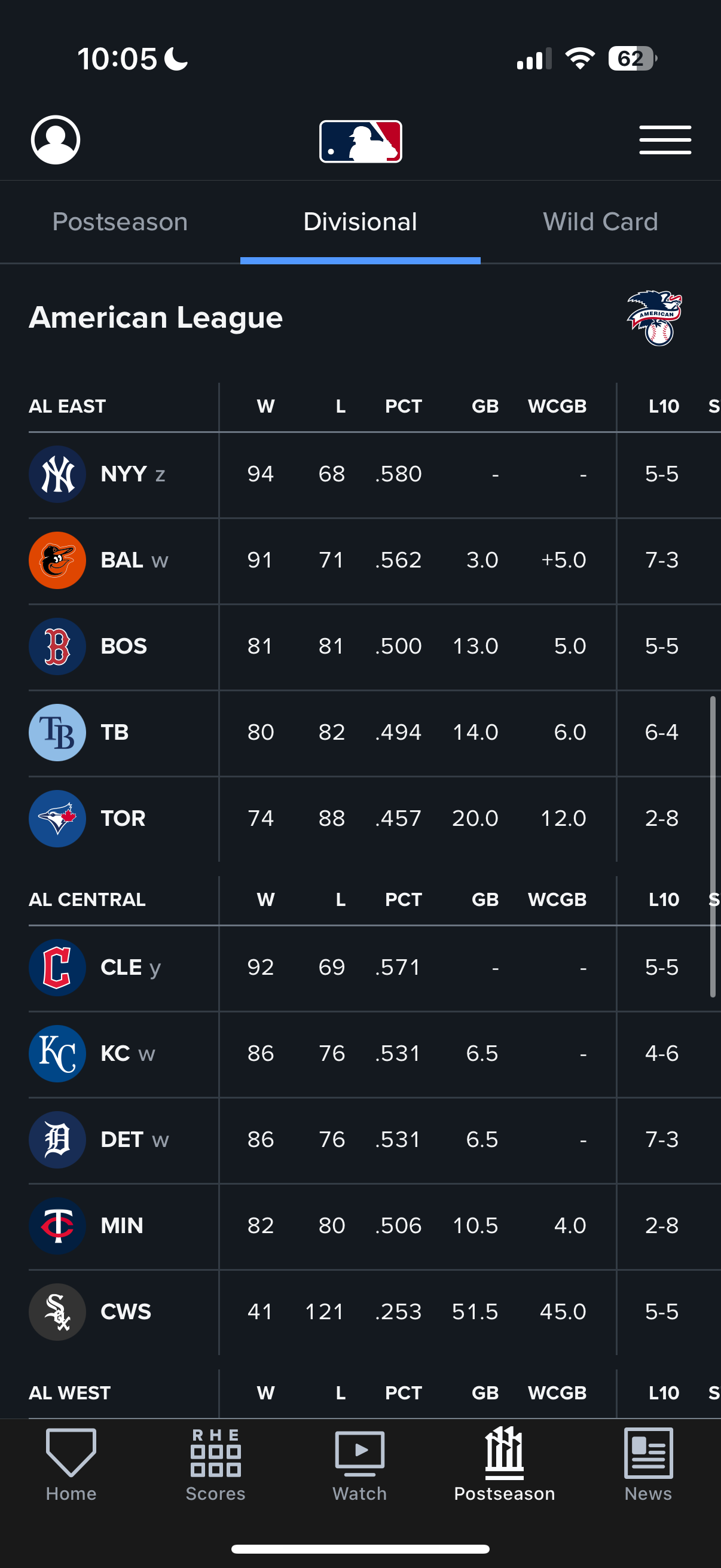This screenshot has height=1568, width=721.
Task: Switch to the Postseason top tab
Action: tap(120, 221)
